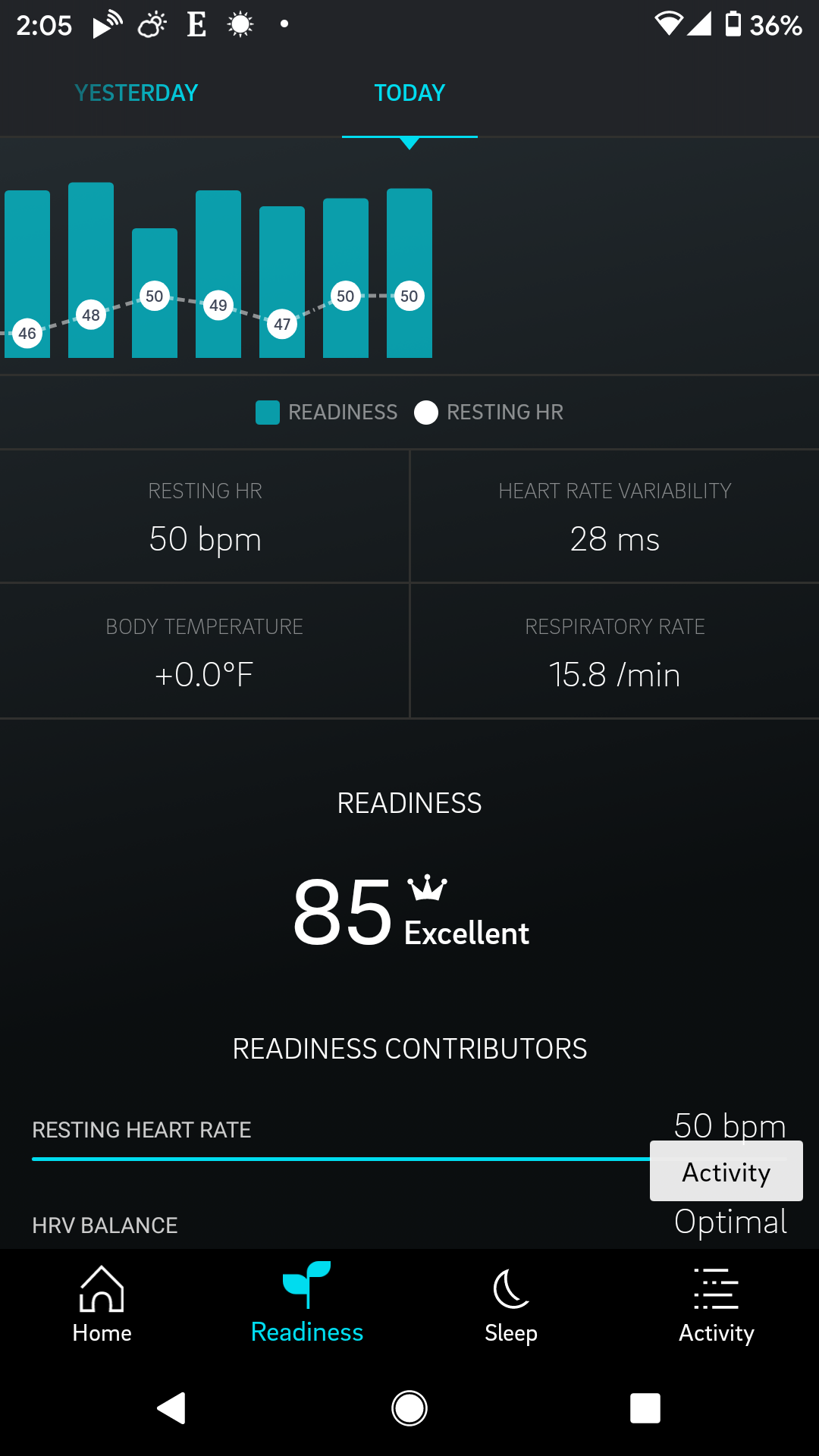This screenshot has height=1456, width=819.
Task: Open the Body Temperature tile
Action: pos(205,651)
